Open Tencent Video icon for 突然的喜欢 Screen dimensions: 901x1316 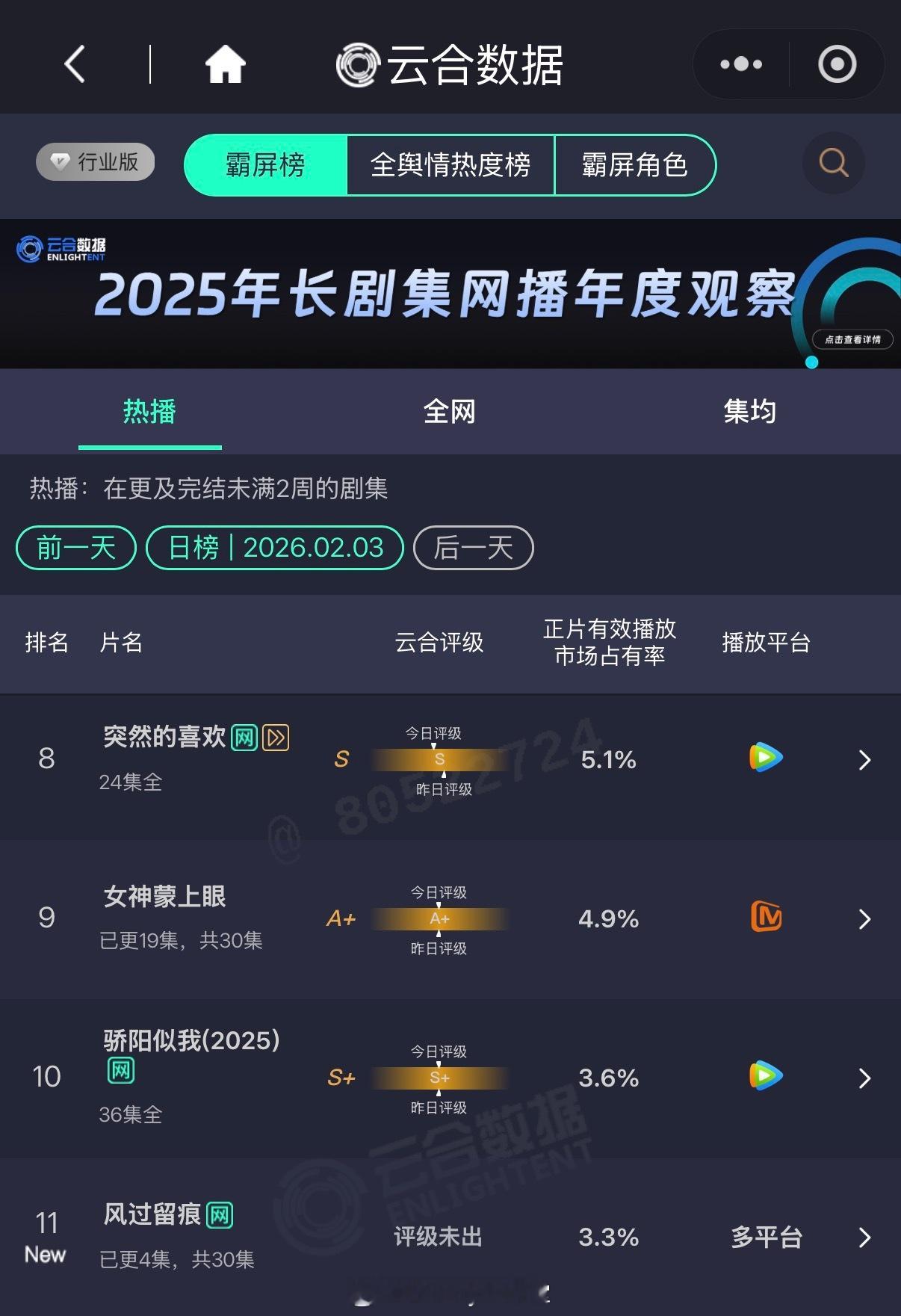(765, 758)
